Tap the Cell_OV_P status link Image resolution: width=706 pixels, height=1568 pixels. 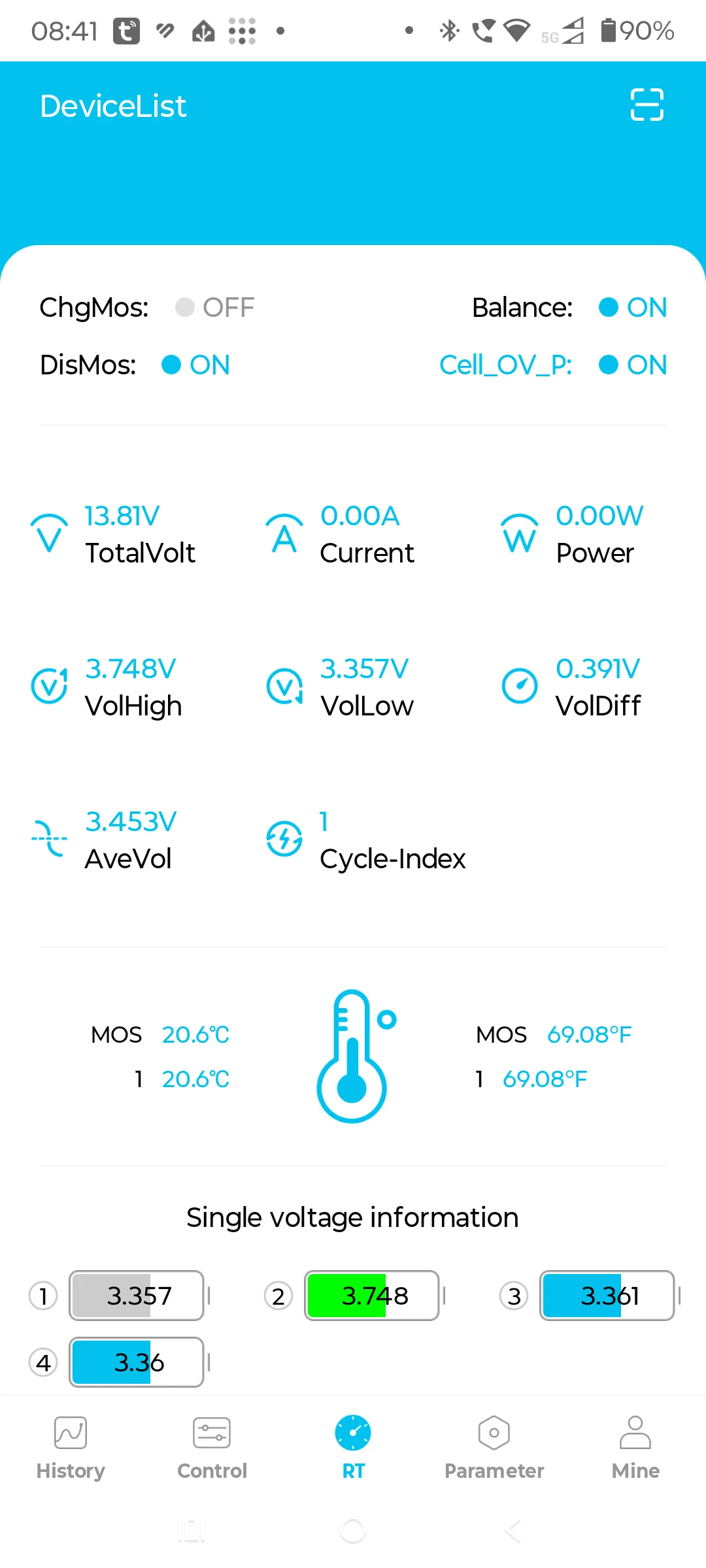pyautogui.click(x=505, y=365)
